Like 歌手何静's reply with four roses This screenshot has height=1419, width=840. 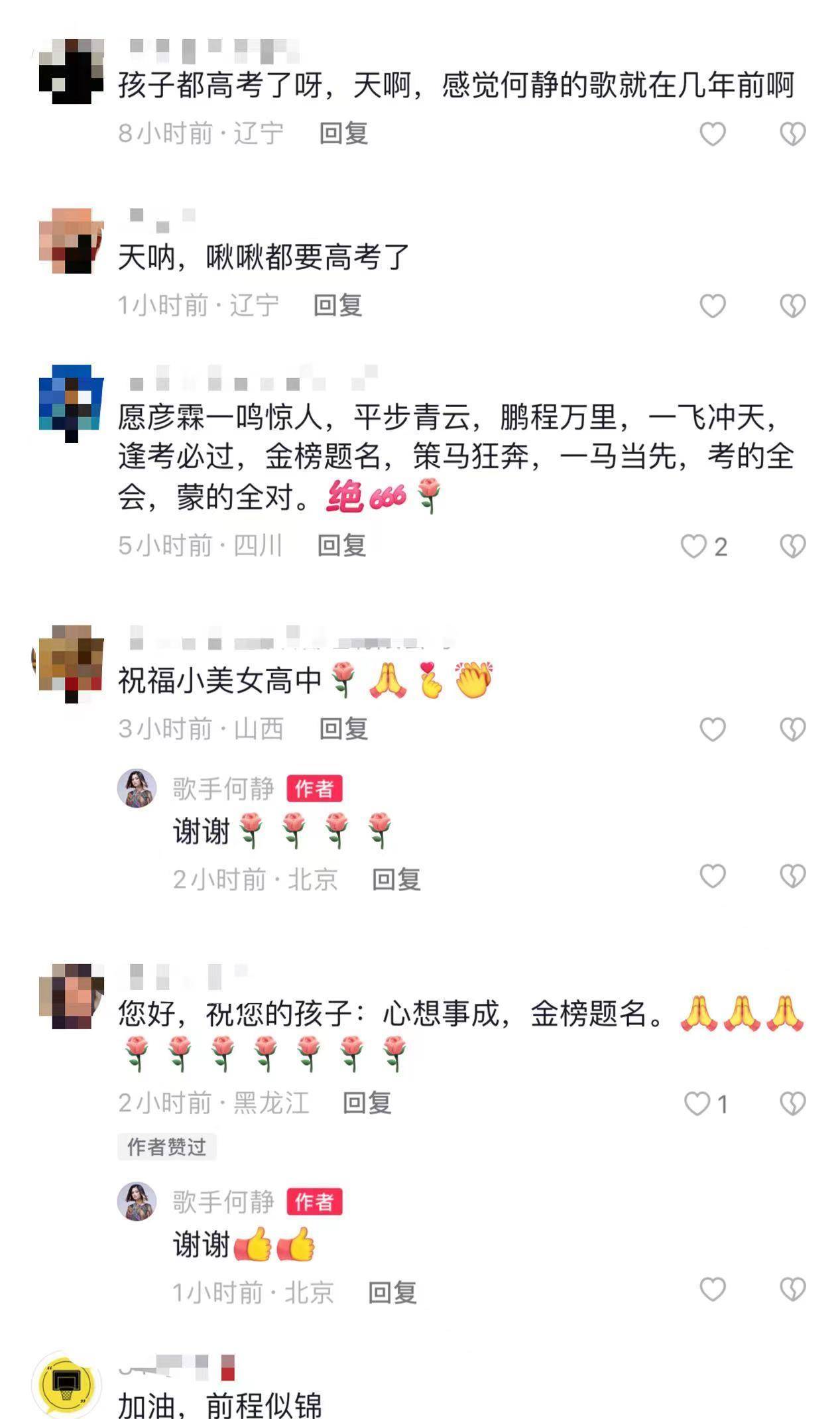point(713,877)
